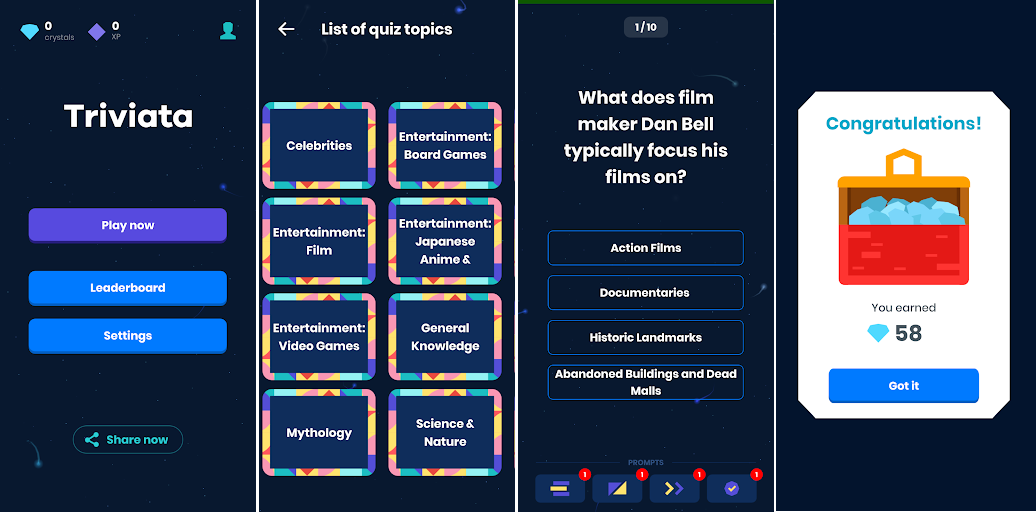Tap Got it on the reward dialog
This screenshot has width=1036, height=512.
[903, 385]
